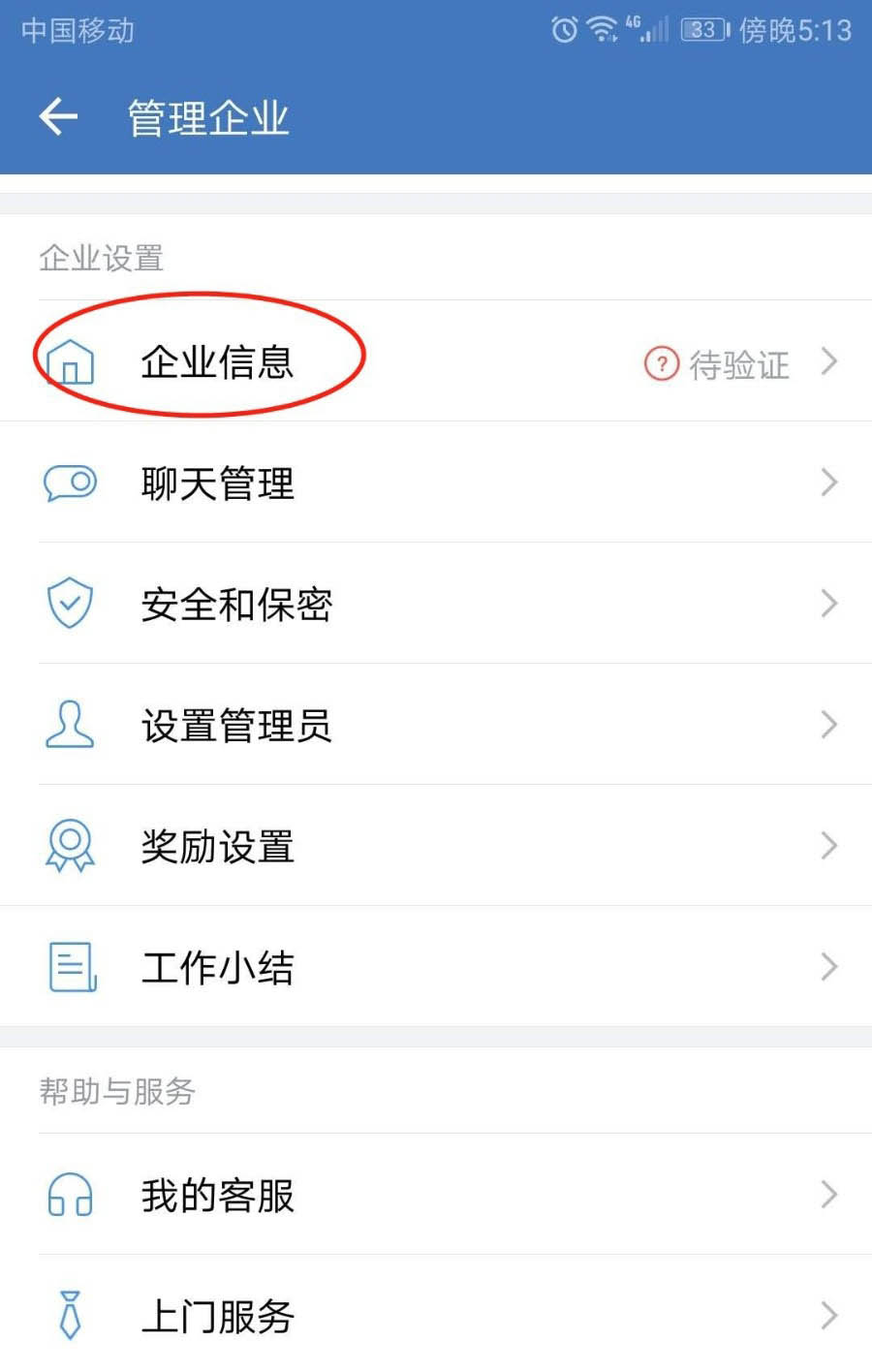Viewport: 872px width, 1372px height.
Task: Tap the 聊天管理 chat bubble icon
Action: pos(69,483)
